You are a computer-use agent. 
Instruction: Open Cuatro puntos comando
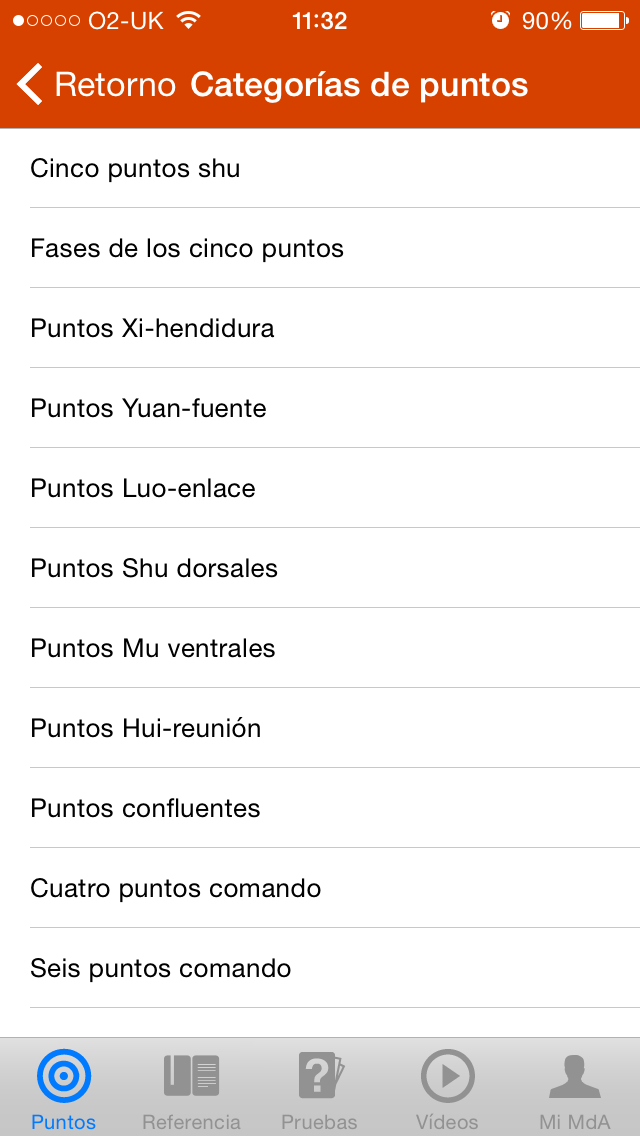320,888
